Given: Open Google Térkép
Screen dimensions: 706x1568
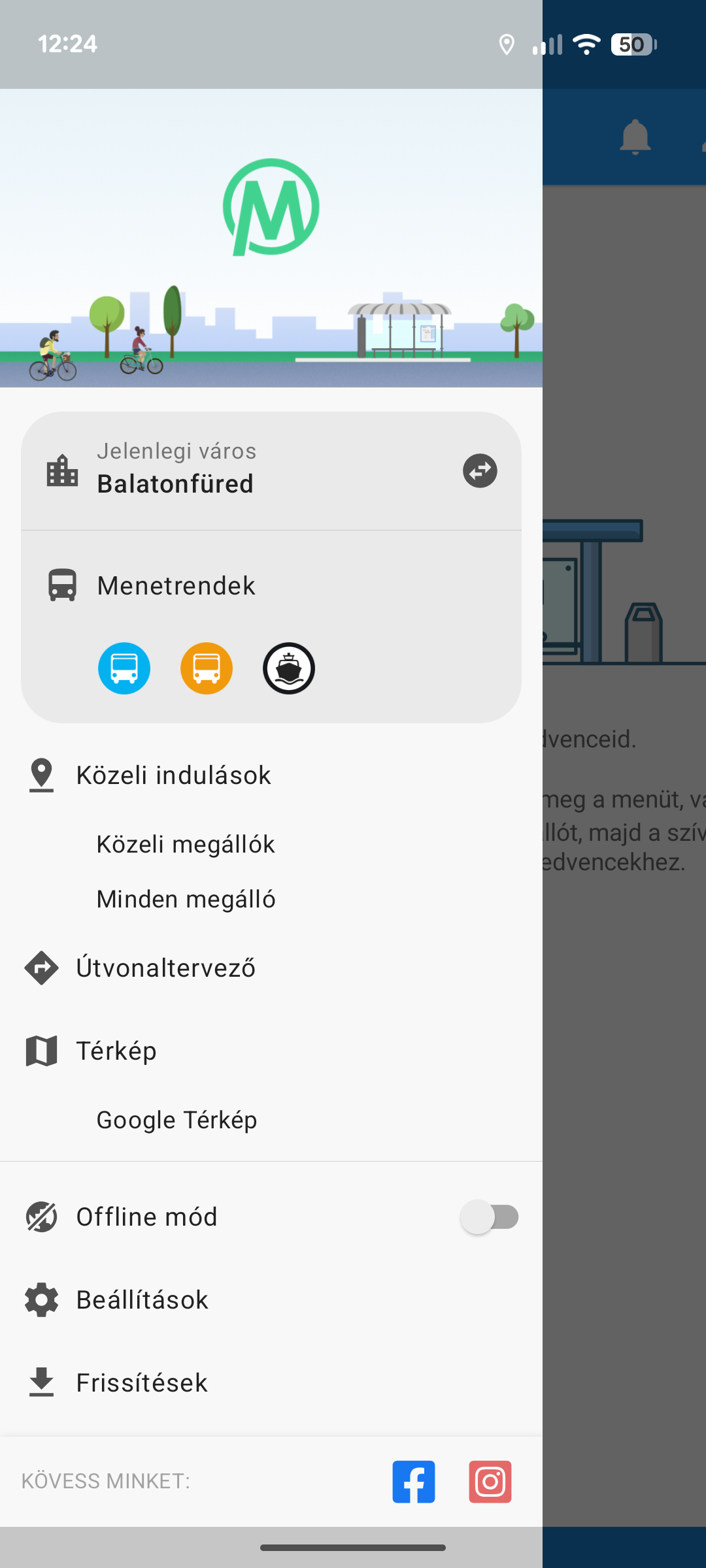Looking at the screenshot, I should pyautogui.click(x=176, y=1120).
